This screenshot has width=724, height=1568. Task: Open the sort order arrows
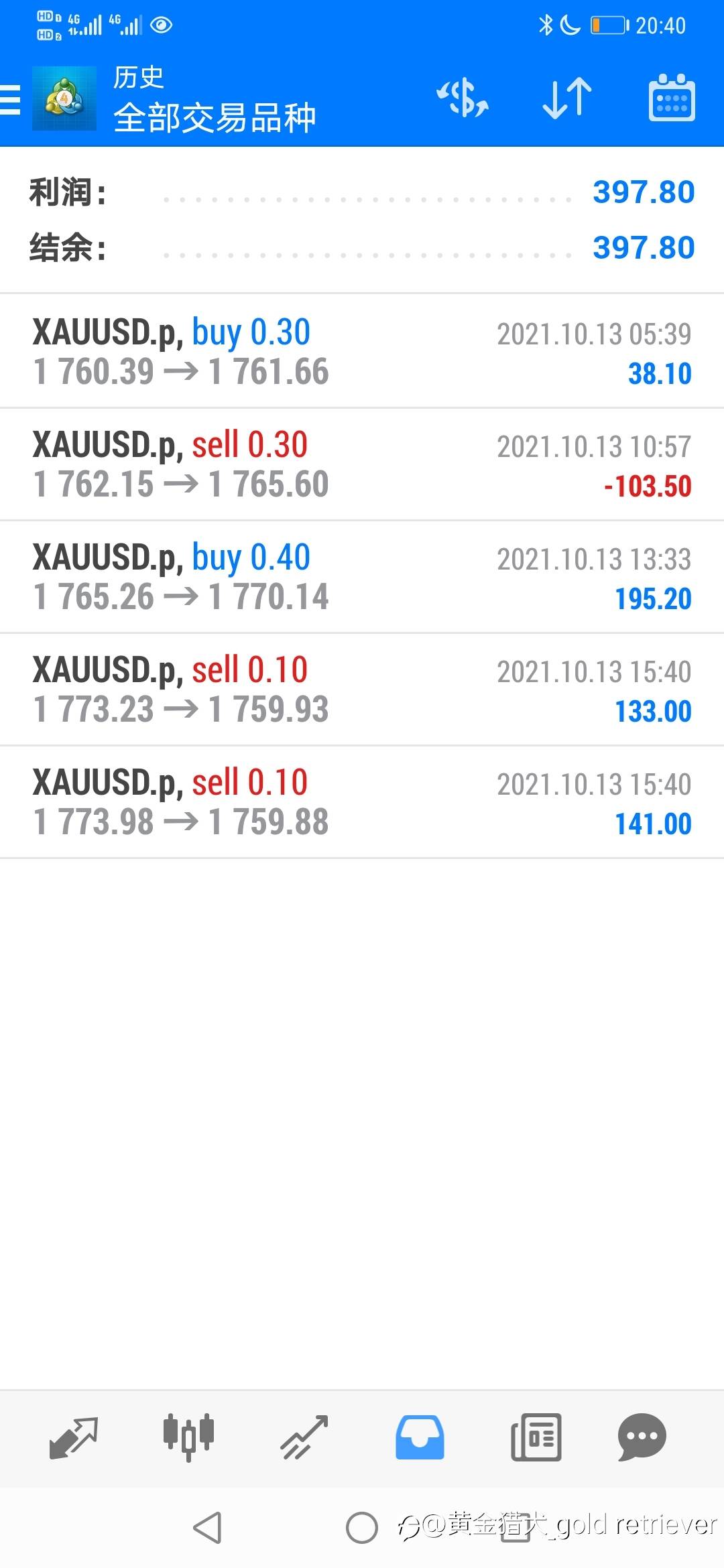point(567,98)
